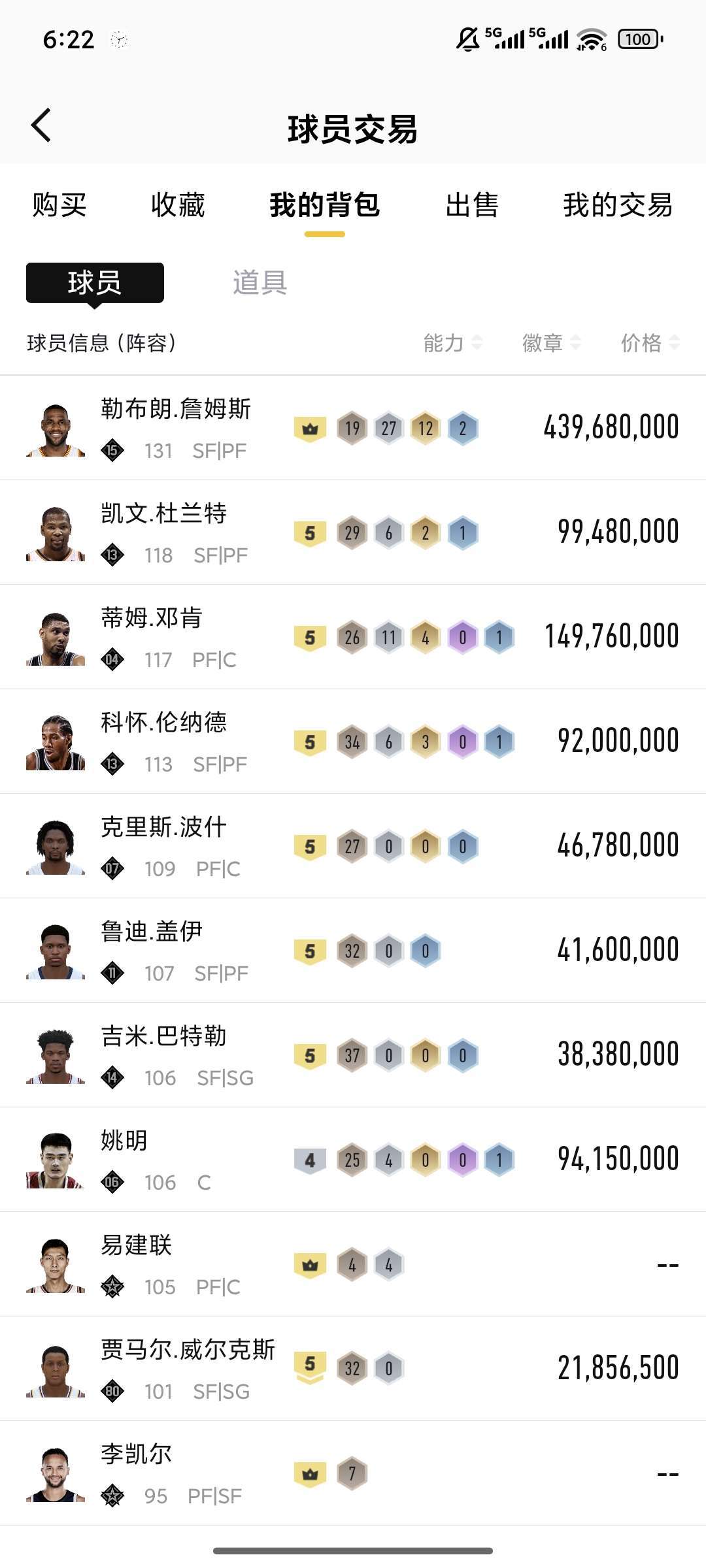Viewport: 706px width, 1568px height.
Task: Open 克里斯.波什 player row
Action: [353, 846]
